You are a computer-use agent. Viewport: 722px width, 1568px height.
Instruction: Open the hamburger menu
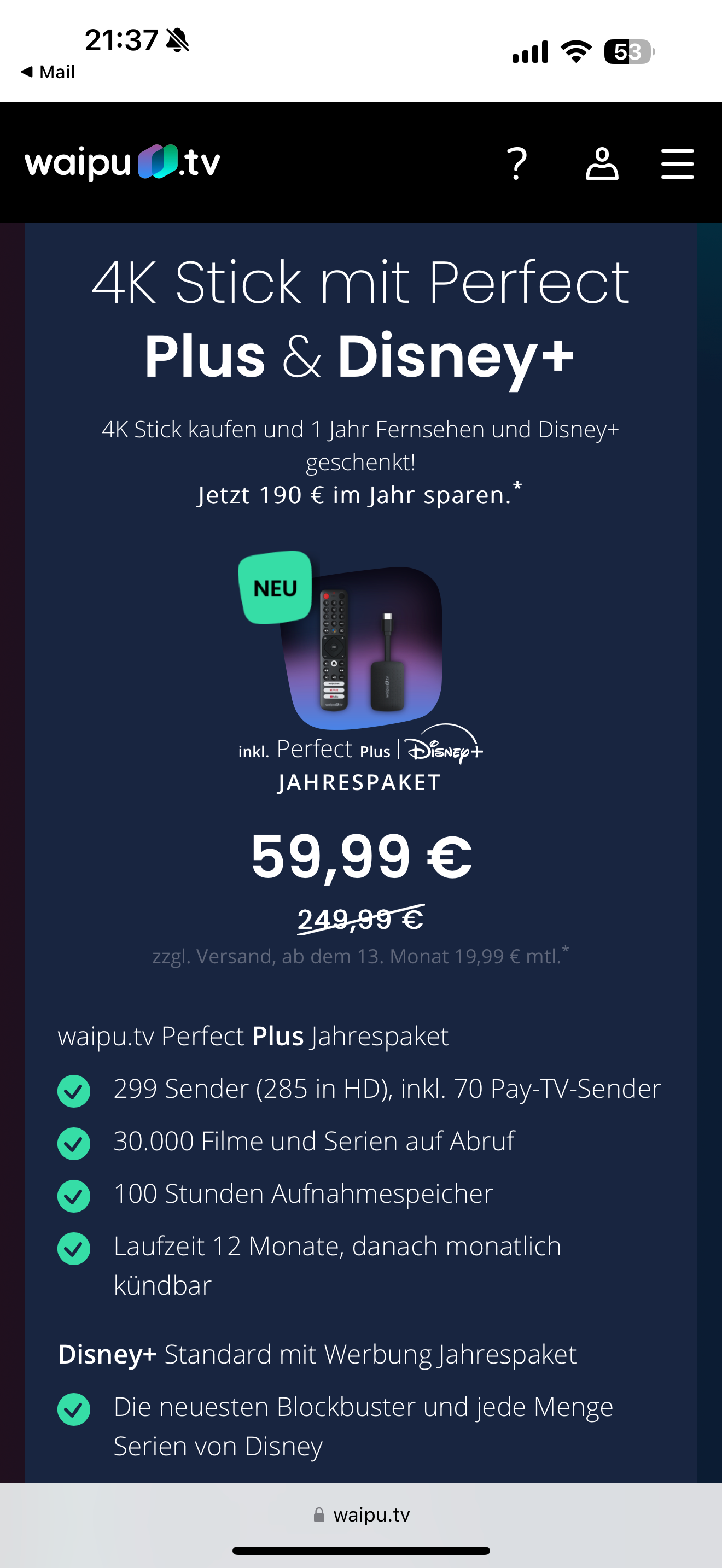click(677, 163)
